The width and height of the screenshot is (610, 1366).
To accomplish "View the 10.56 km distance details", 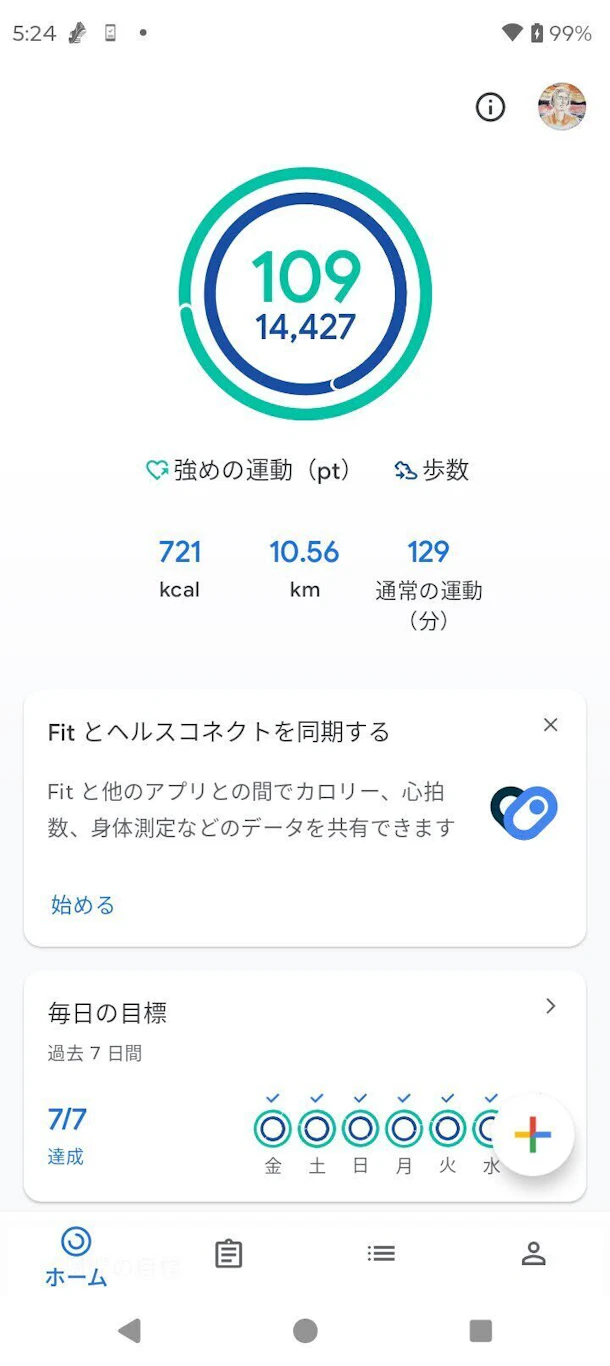I will coord(304,568).
